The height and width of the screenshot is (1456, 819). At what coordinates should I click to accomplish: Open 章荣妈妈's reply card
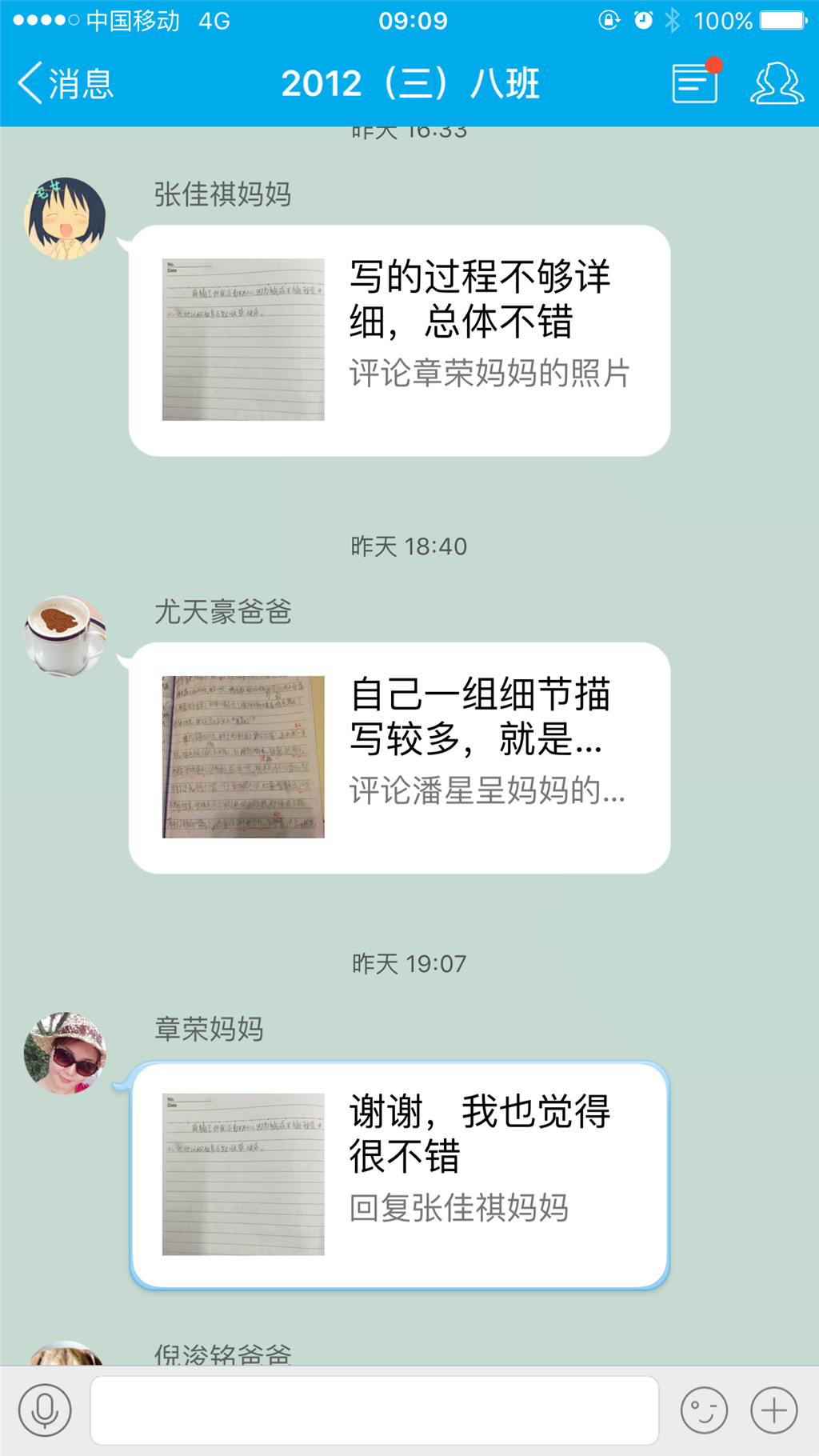(x=399, y=1174)
